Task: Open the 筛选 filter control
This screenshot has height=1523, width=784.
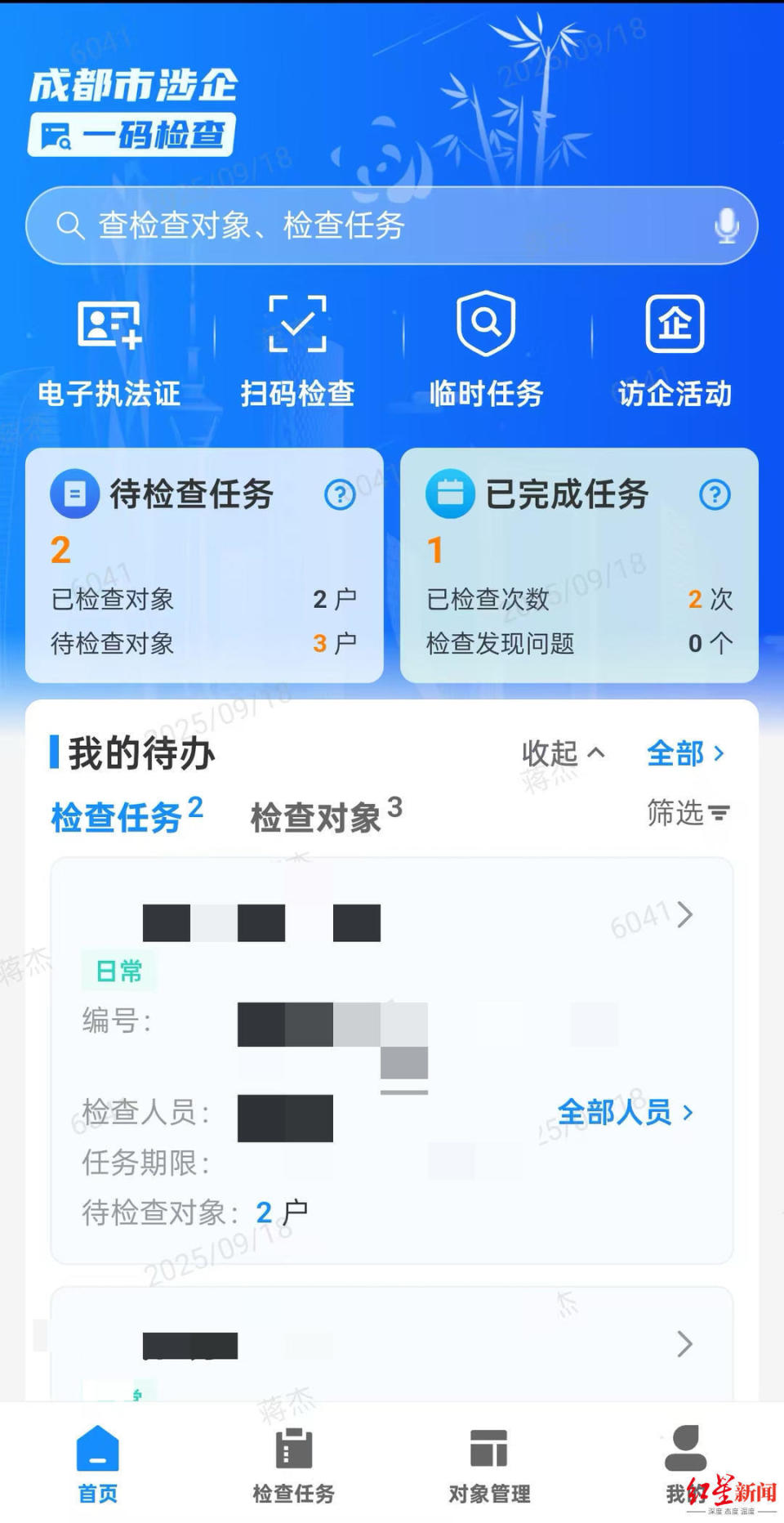Action: click(x=686, y=814)
